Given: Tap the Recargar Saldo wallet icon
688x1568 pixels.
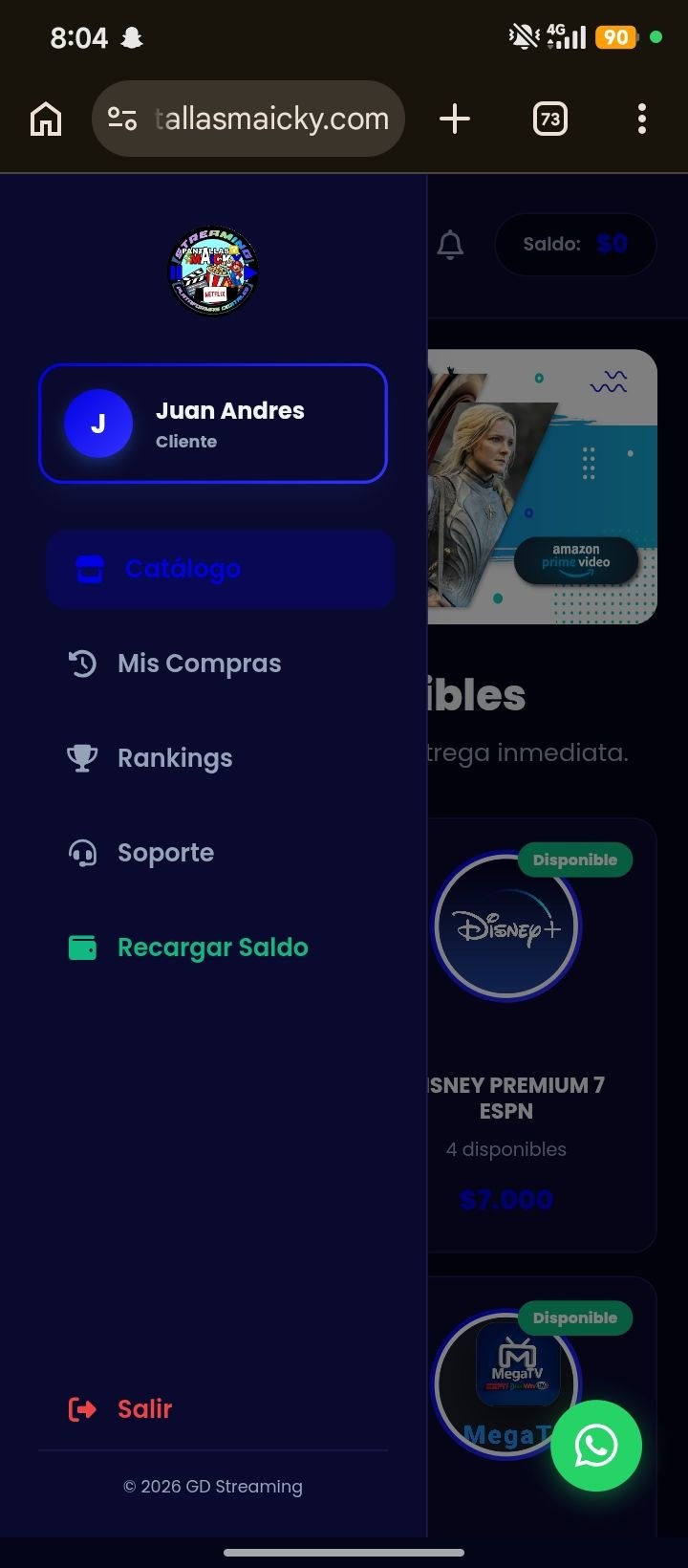Looking at the screenshot, I should tap(82, 947).
